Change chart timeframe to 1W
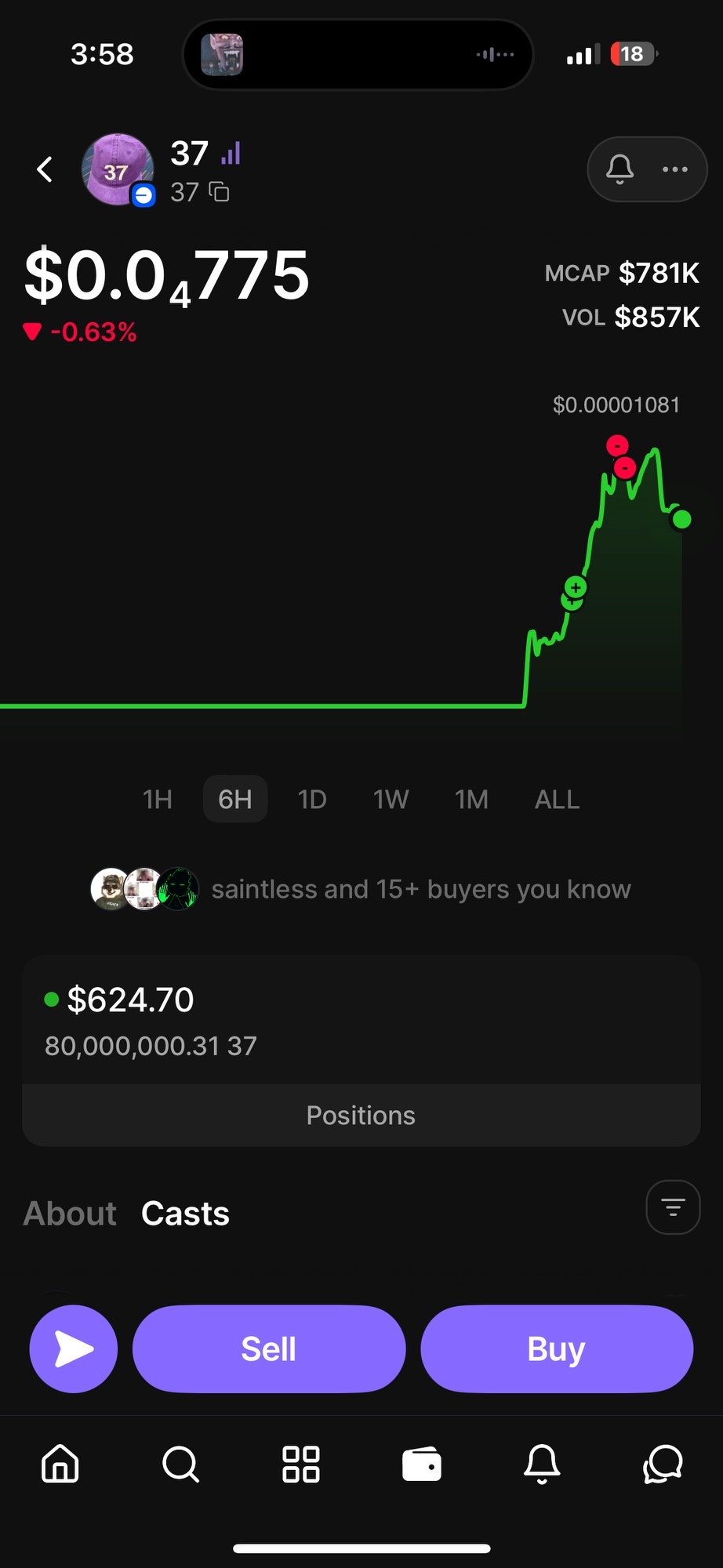 tap(391, 800)
